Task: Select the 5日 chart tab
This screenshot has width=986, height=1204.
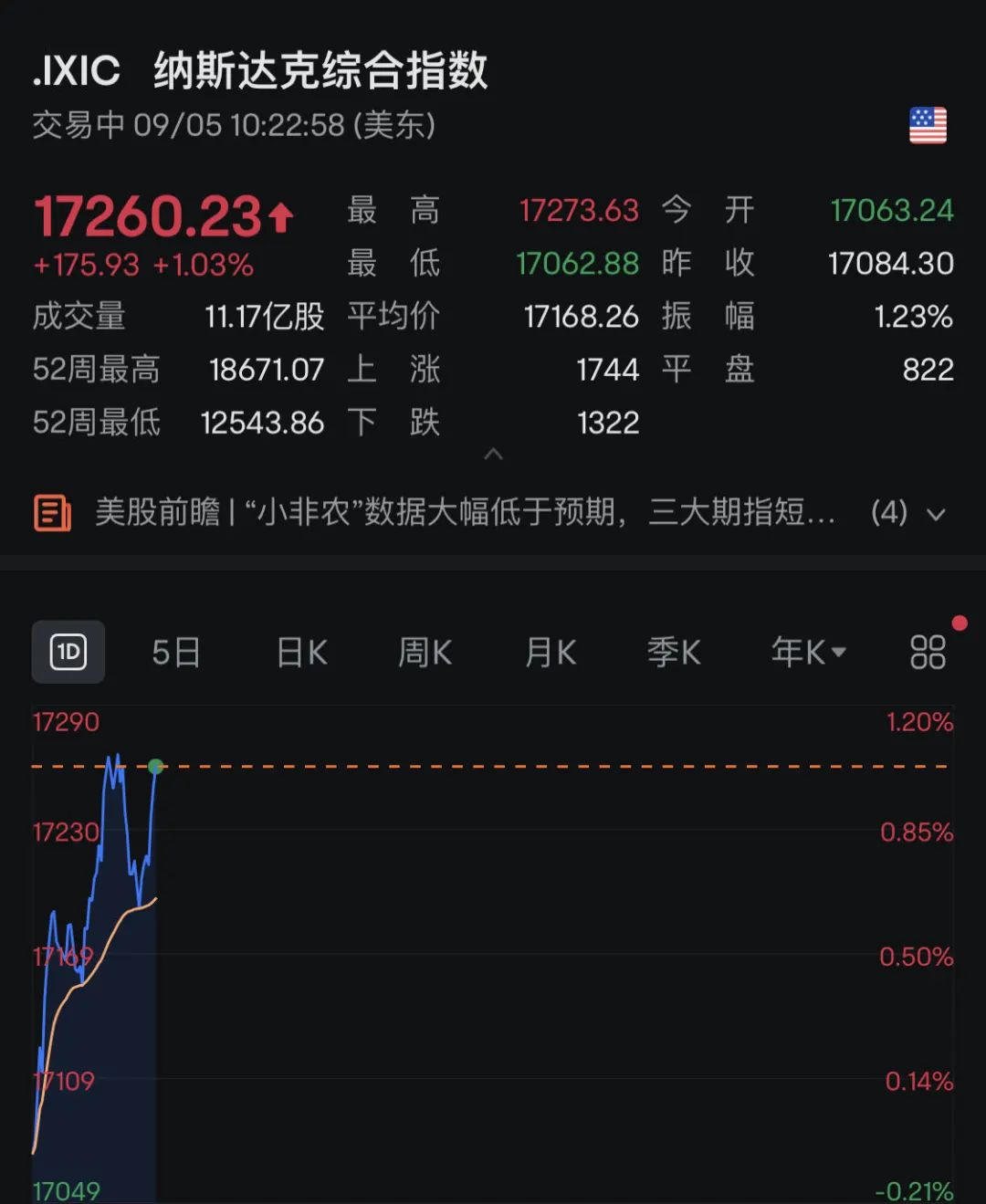Action: [175, 653]
